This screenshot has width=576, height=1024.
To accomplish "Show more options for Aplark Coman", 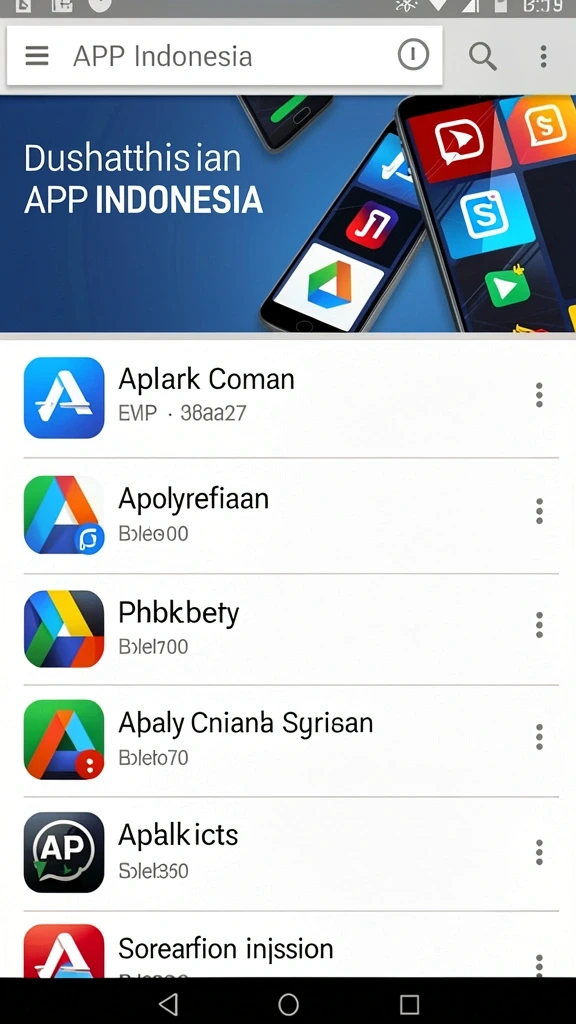I will tap(539, 396).
